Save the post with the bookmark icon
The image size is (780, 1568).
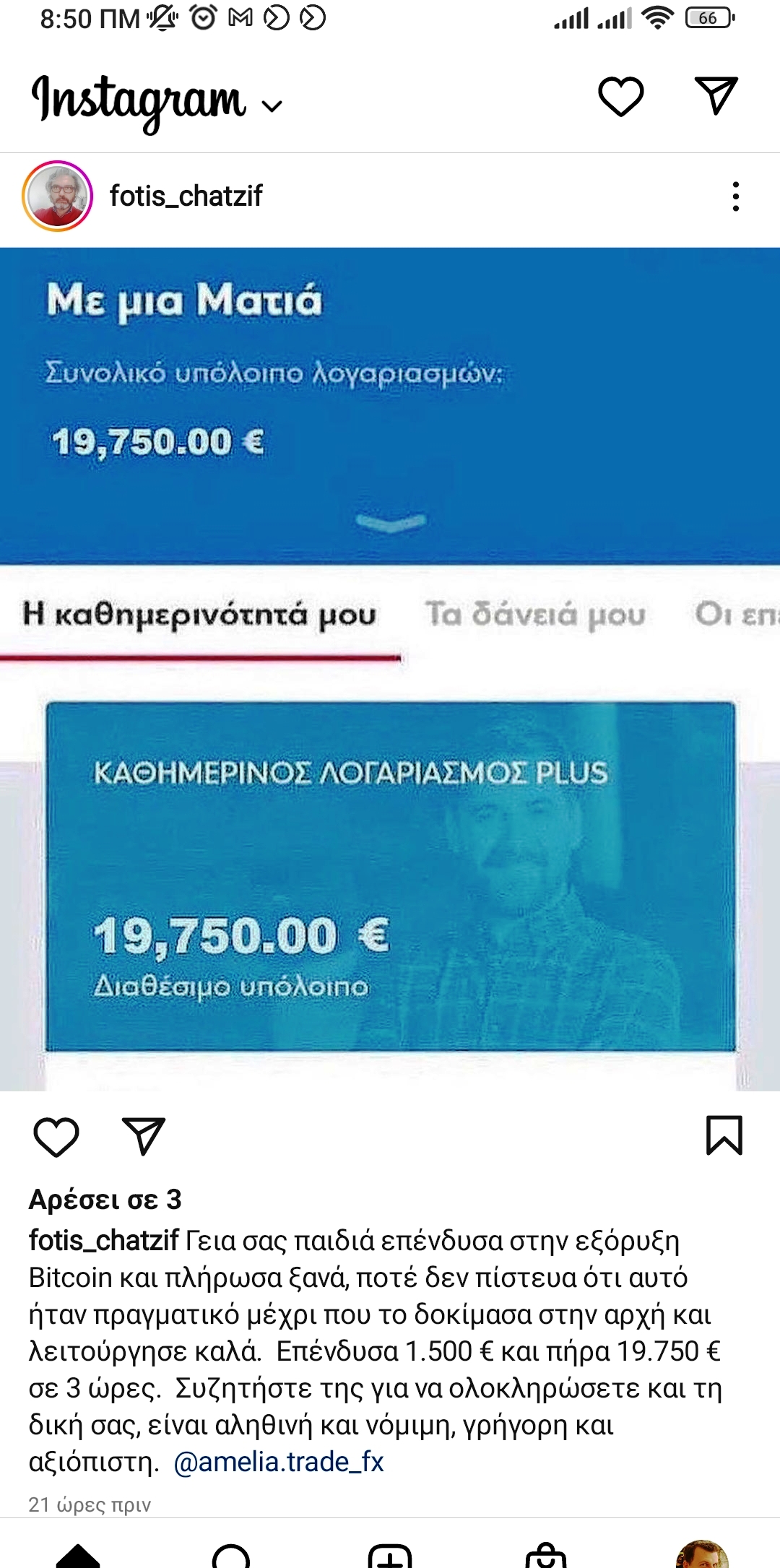click(724, 1136)
